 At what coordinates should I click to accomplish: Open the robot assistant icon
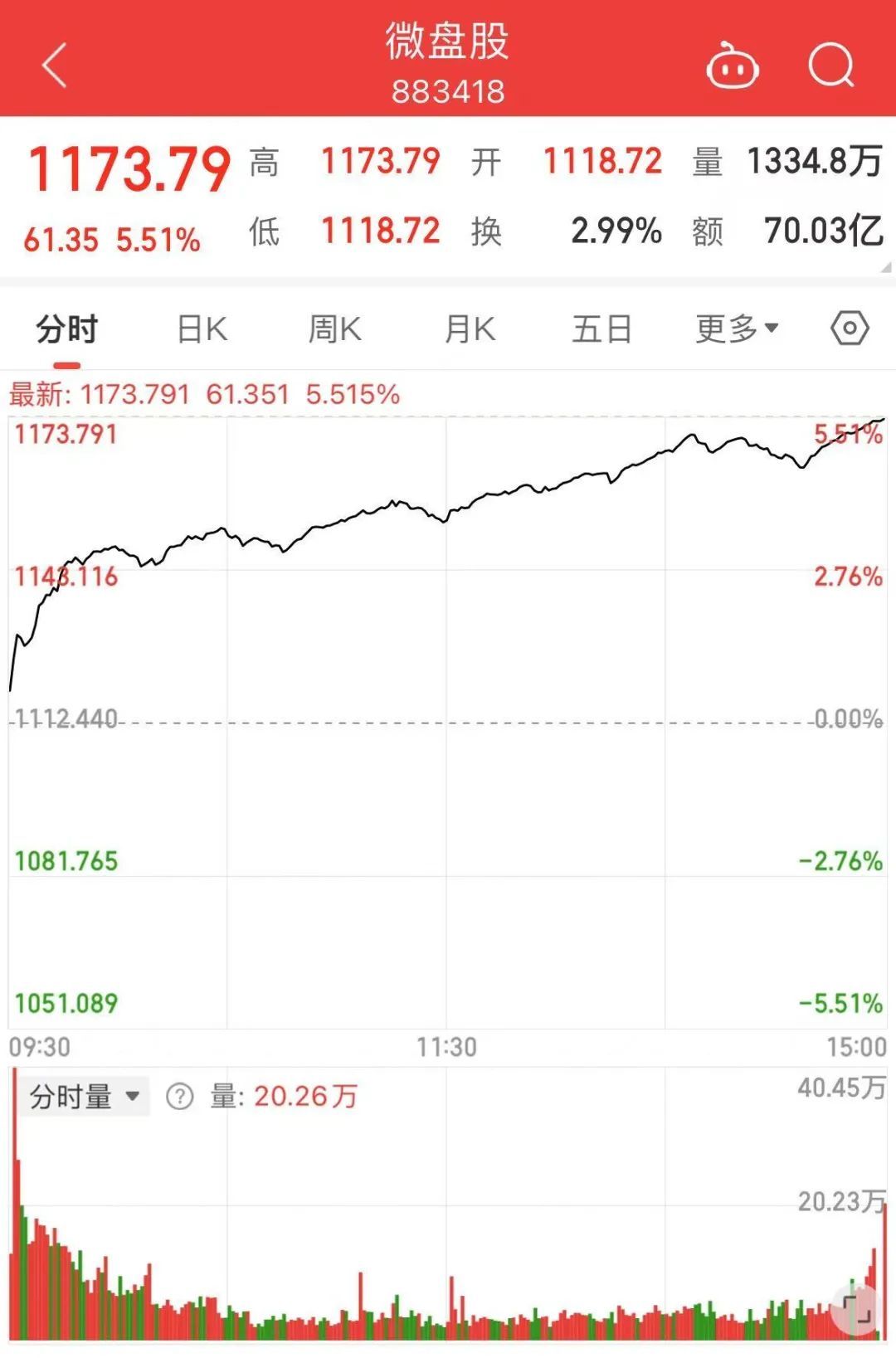coord(732,66)
